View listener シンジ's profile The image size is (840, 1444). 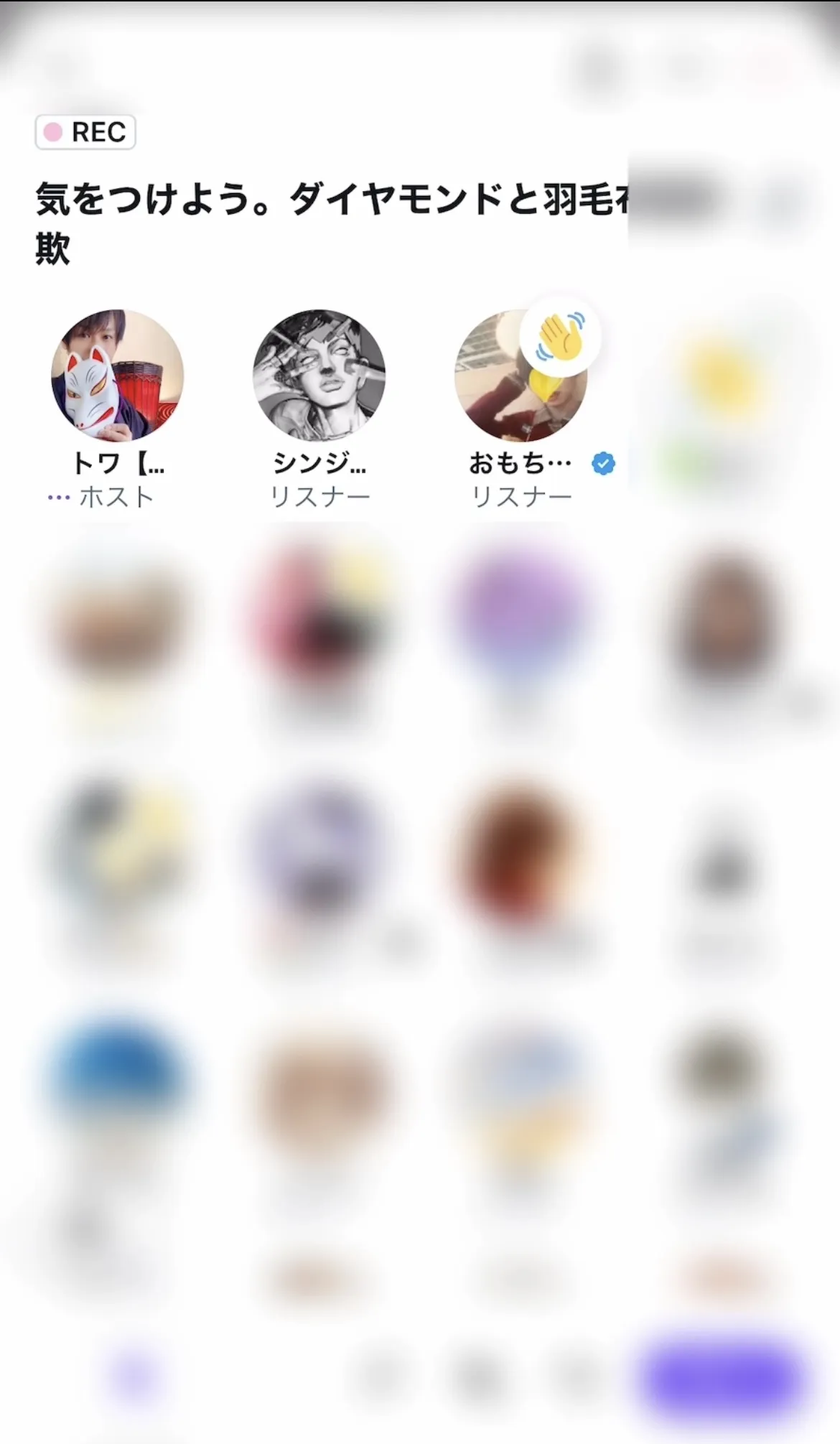pyautogui.click(x=319, y=376)
